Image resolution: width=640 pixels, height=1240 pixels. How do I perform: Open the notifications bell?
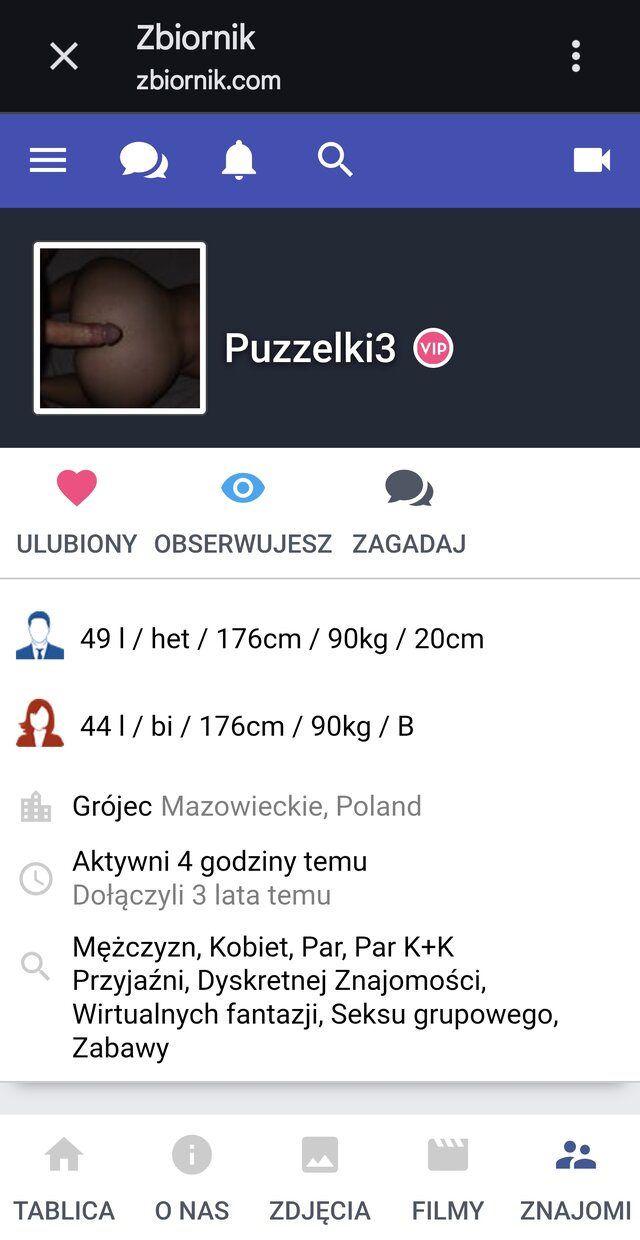[x=238, y=160]
